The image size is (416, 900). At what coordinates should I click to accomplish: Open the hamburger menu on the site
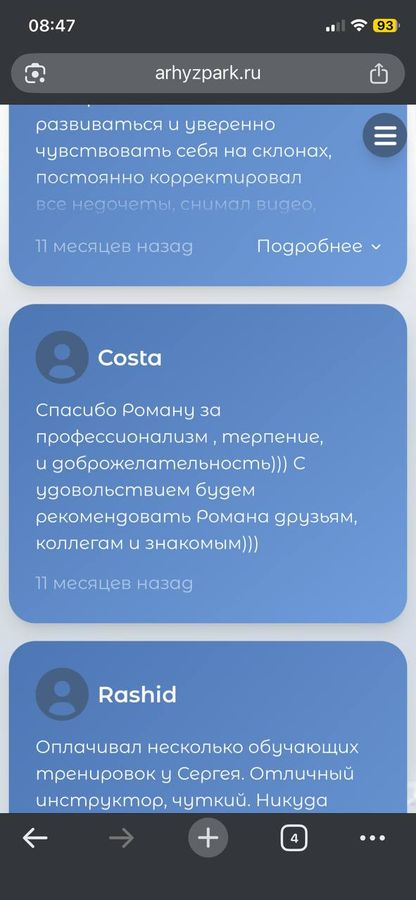(x=385, y=135)
